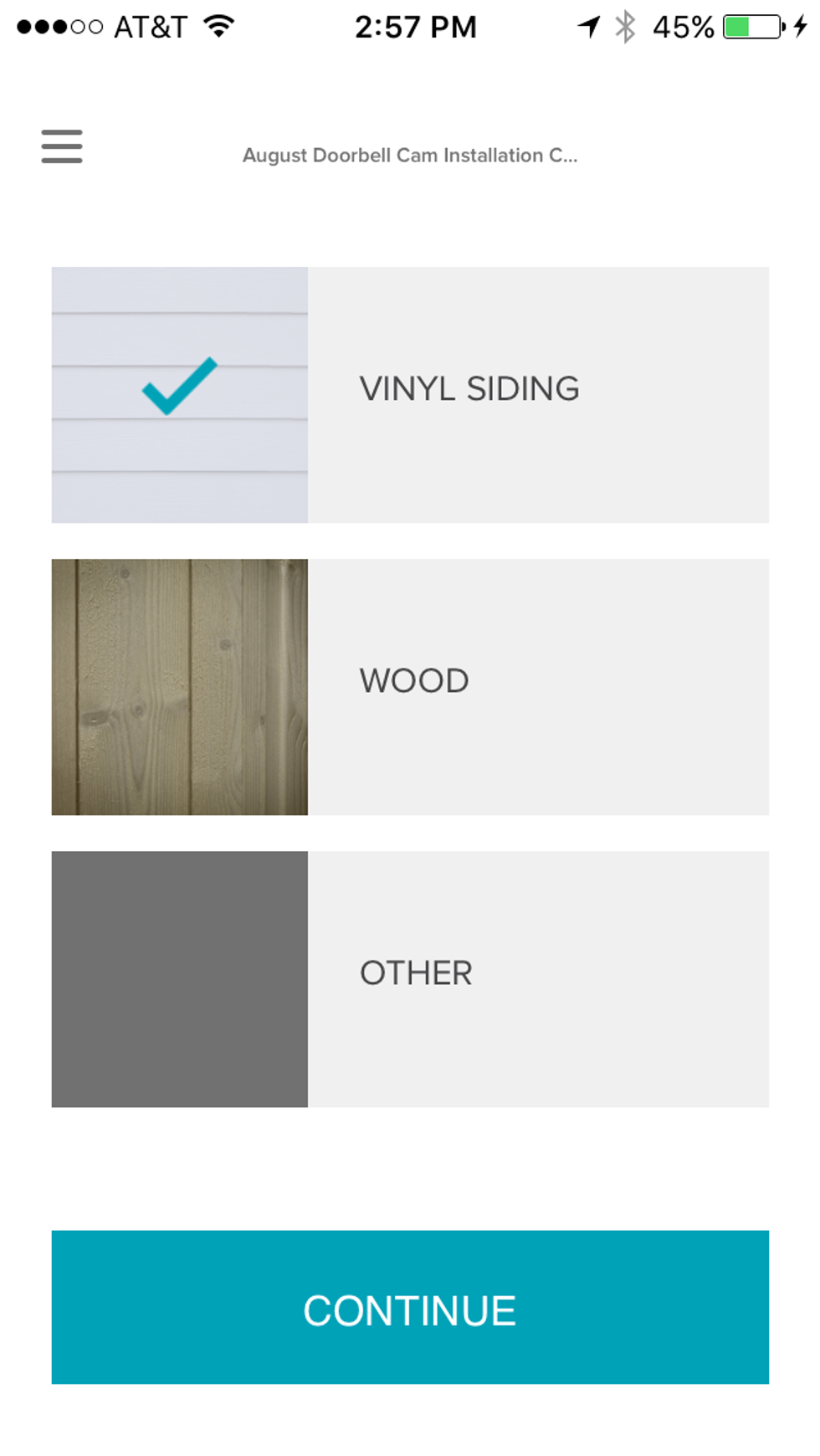Pick the Other surface option
Screen dimensions: 820x1456
click(x=410, y=979)
